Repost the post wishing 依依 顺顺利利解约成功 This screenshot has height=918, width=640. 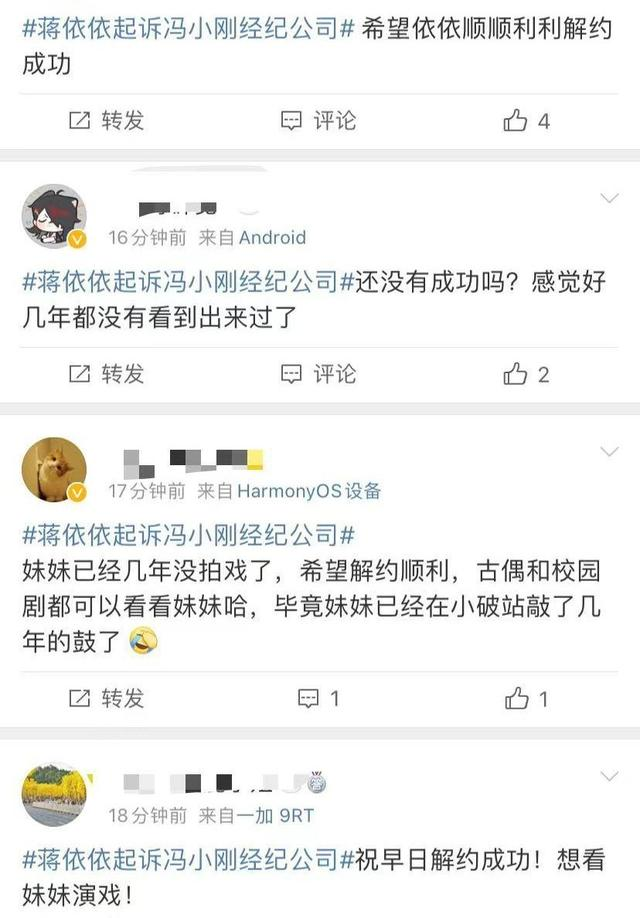tap(106, 121)
